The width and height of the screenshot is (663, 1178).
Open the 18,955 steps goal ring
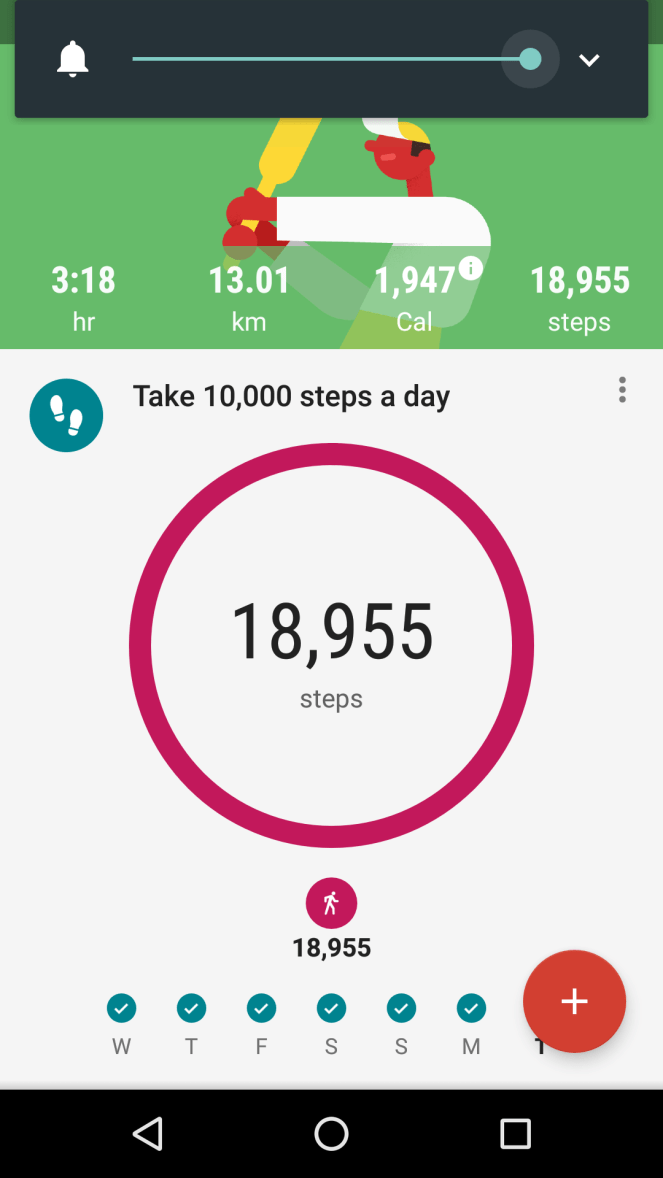tap(331, 645)
